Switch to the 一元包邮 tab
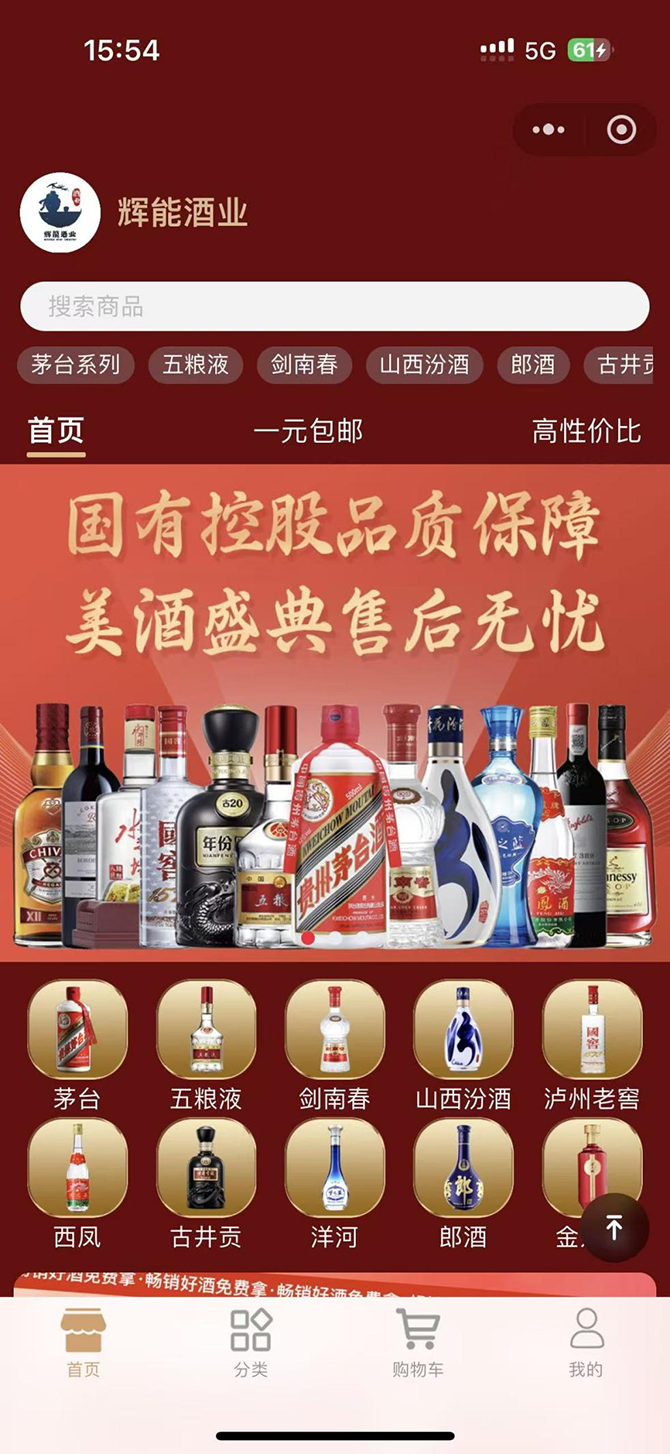670x1454 pixels. click(x=308, y=432)
